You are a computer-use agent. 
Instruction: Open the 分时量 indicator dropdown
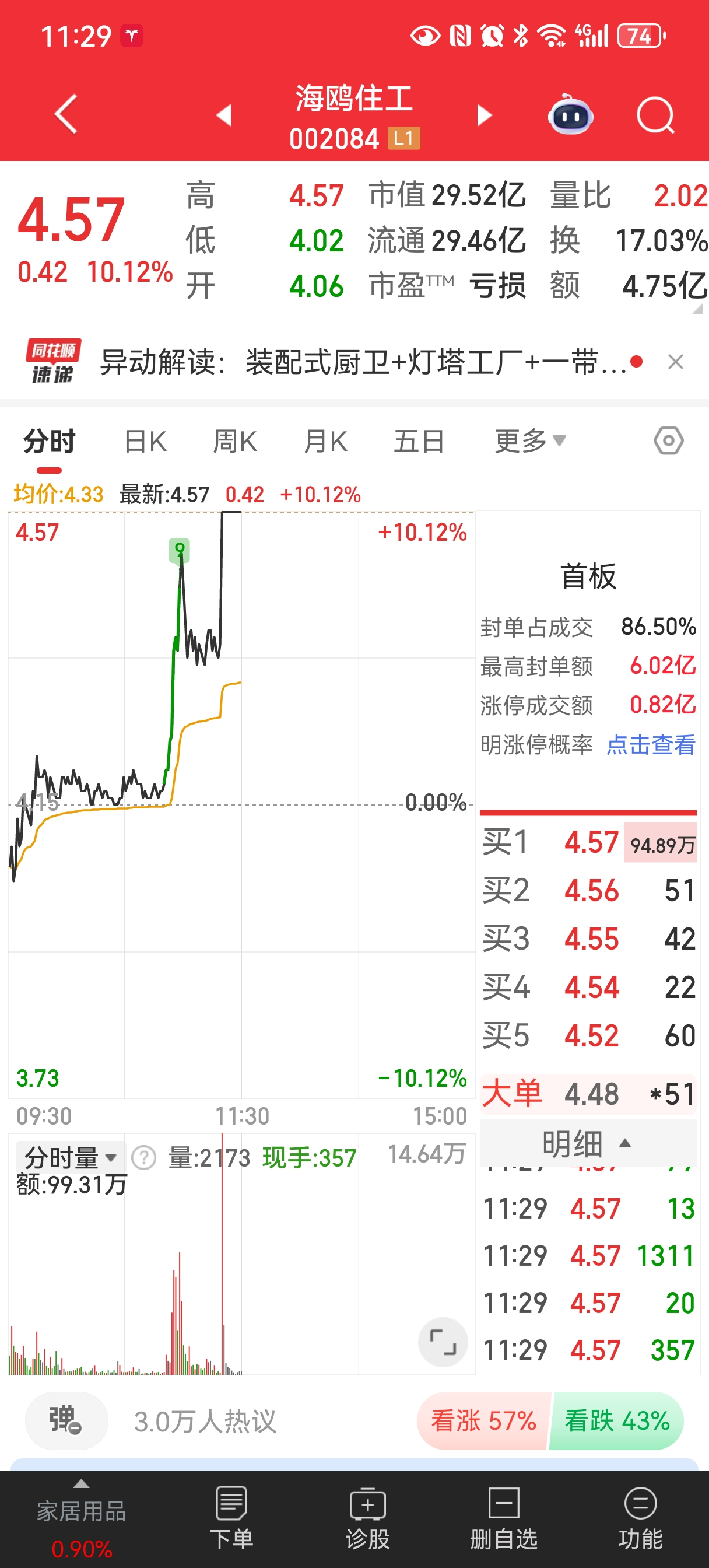tap(70, 1157)
